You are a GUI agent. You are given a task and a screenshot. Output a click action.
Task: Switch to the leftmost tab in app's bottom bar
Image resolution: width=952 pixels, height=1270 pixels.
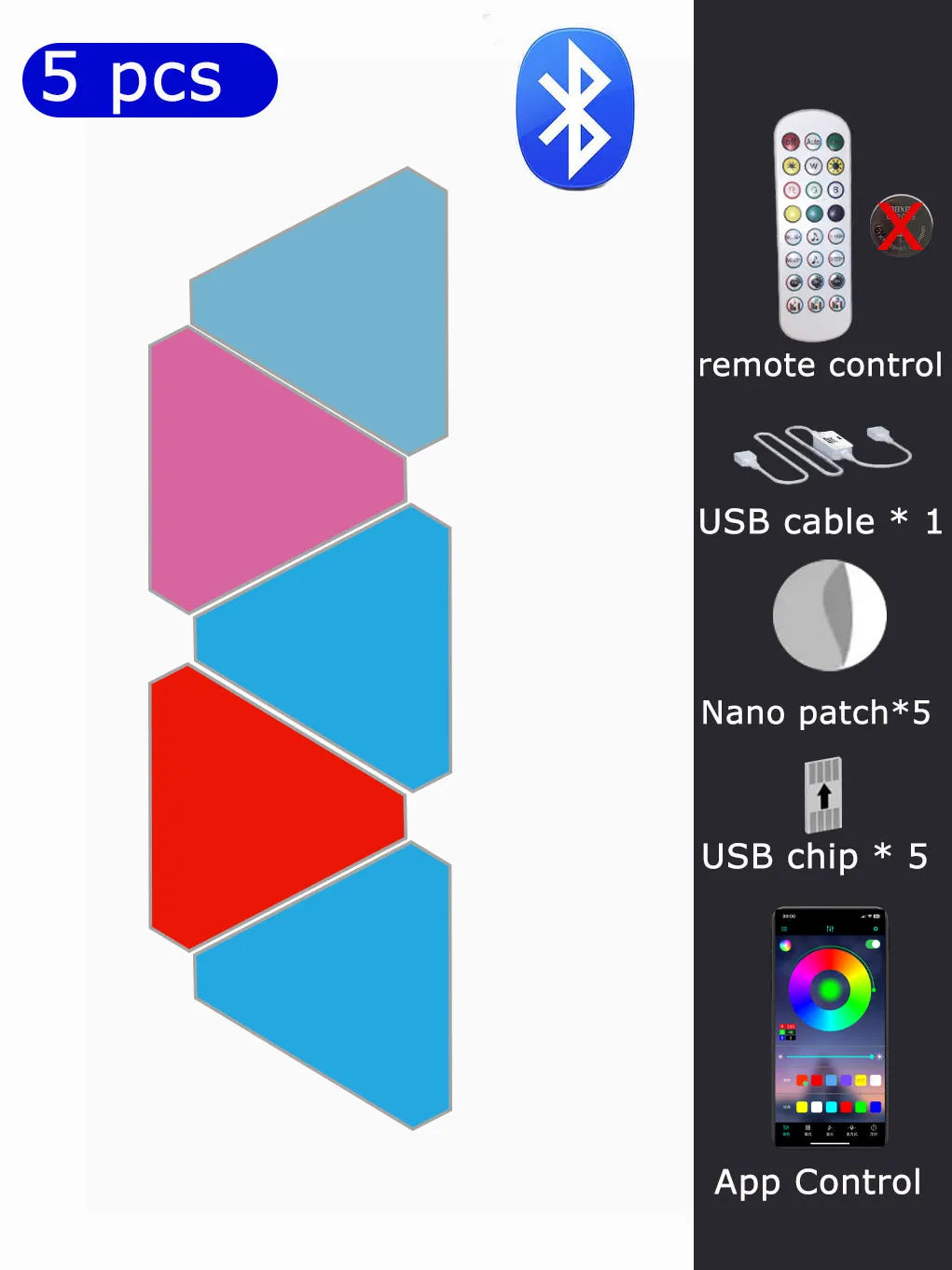pyautogui.click(x=786, y=1130)
